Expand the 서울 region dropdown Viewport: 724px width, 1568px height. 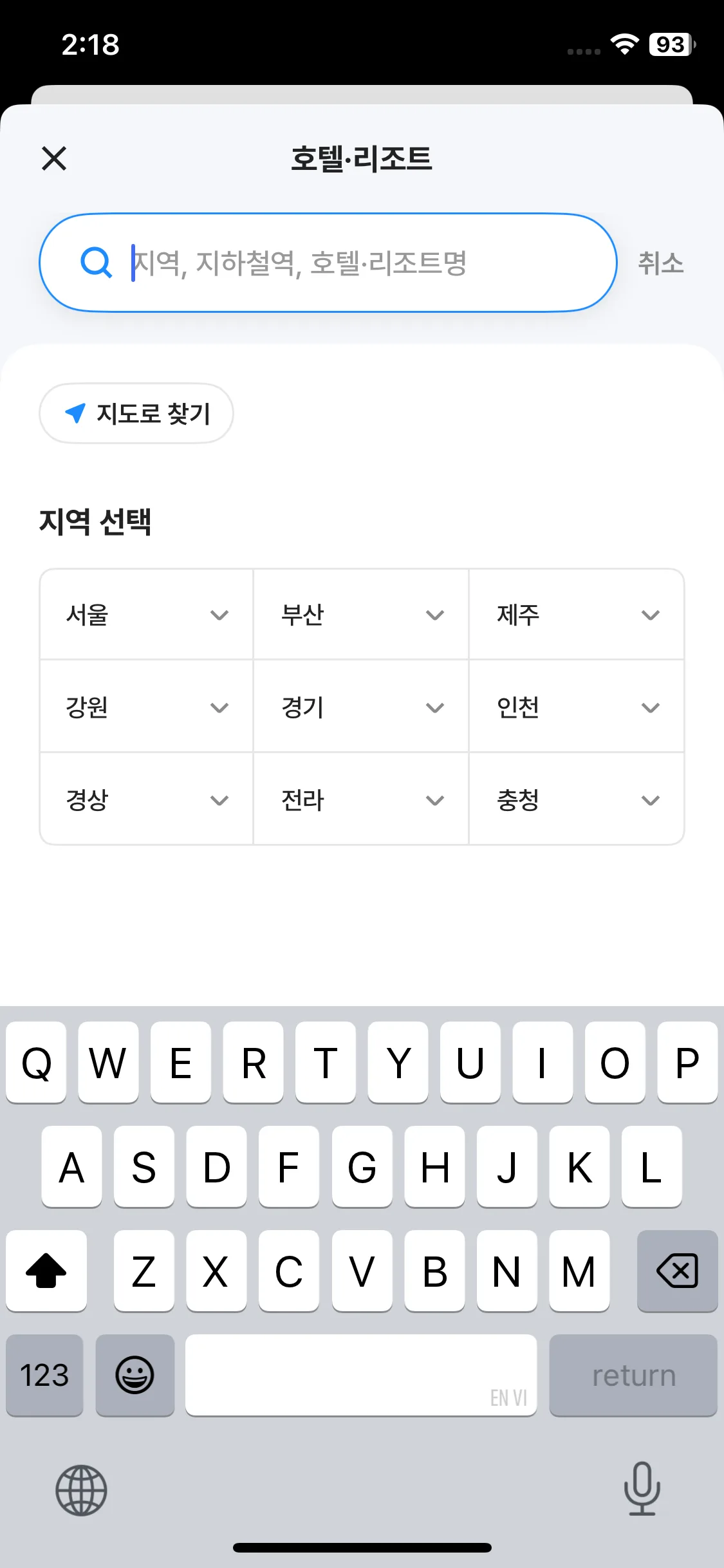[147, 615]
